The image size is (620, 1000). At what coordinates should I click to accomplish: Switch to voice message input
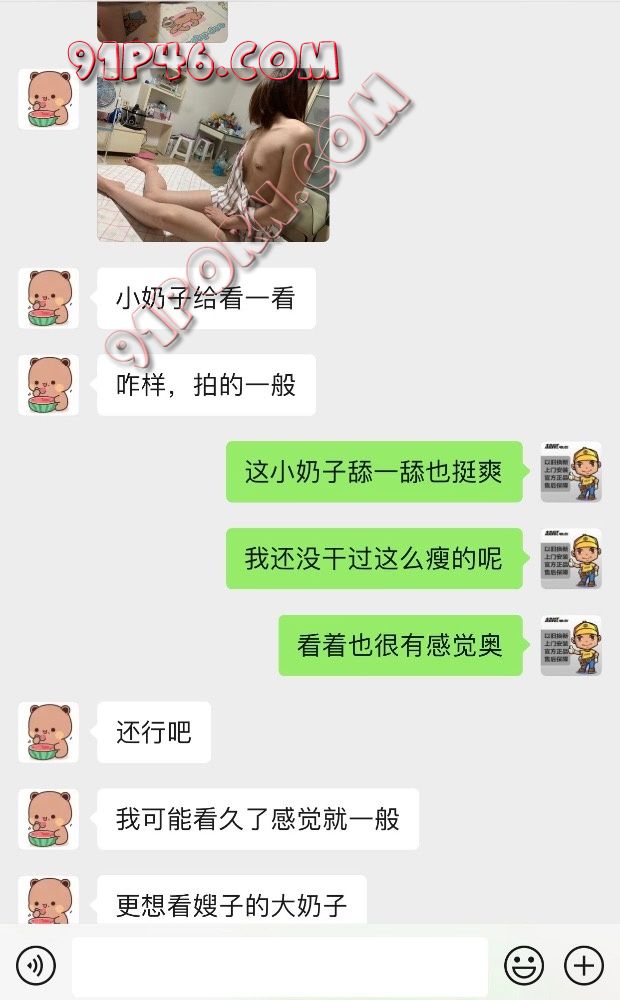click(x=36, y=966)
